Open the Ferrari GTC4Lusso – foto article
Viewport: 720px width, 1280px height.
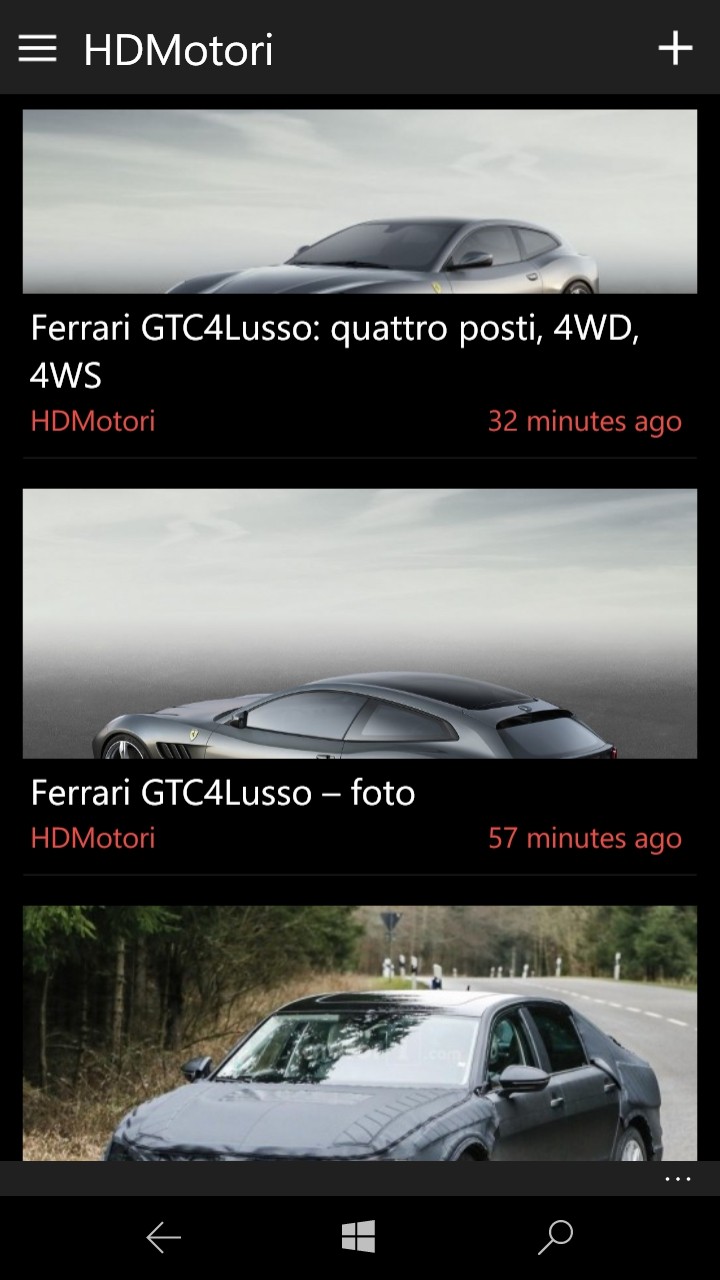tap(223, 793)
